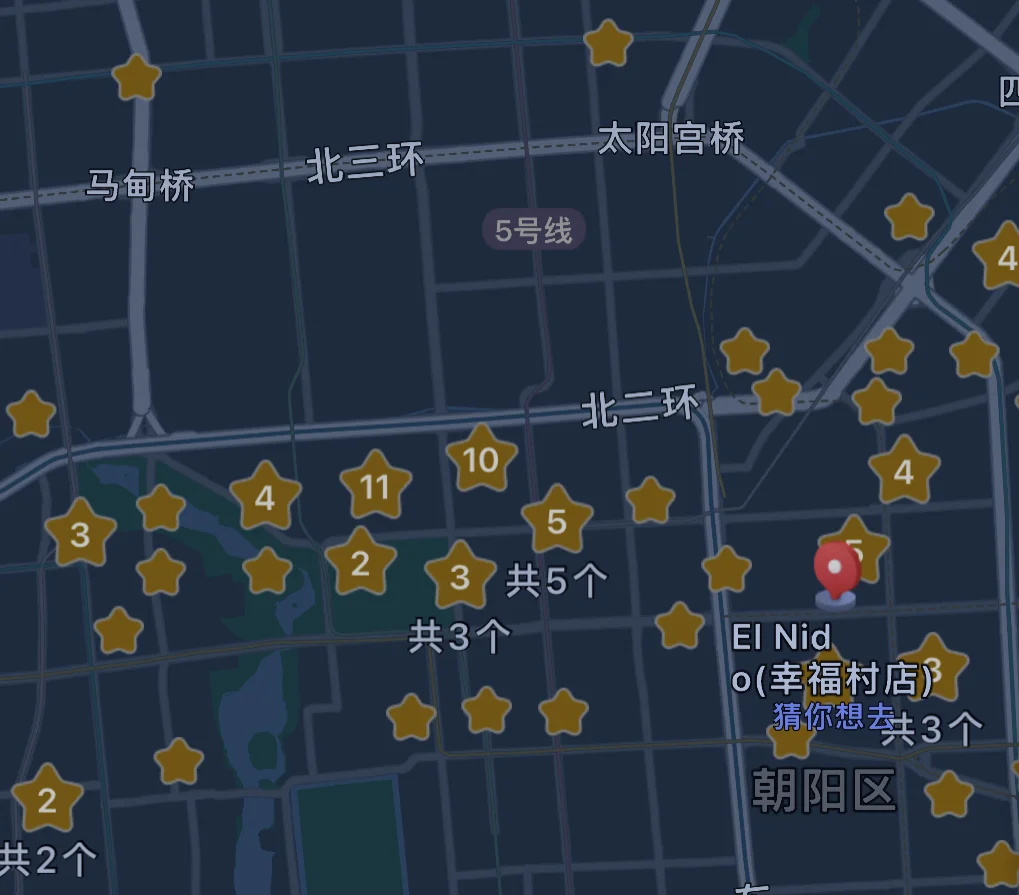Open El Nido(幸福村店) place label
This screenshot has height=895, width=1019.
832,659
